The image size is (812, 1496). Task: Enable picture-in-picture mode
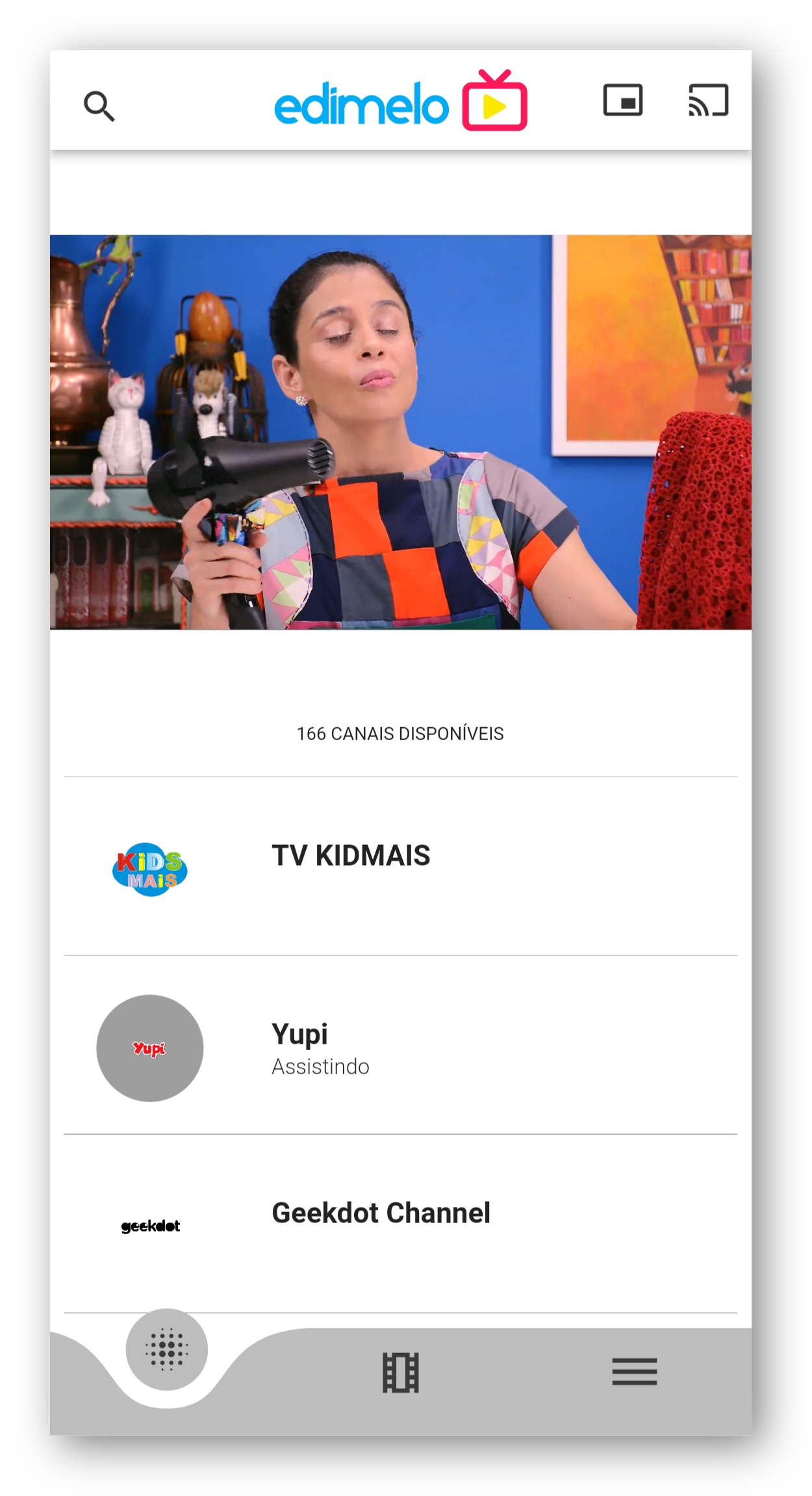pos(622,100)
